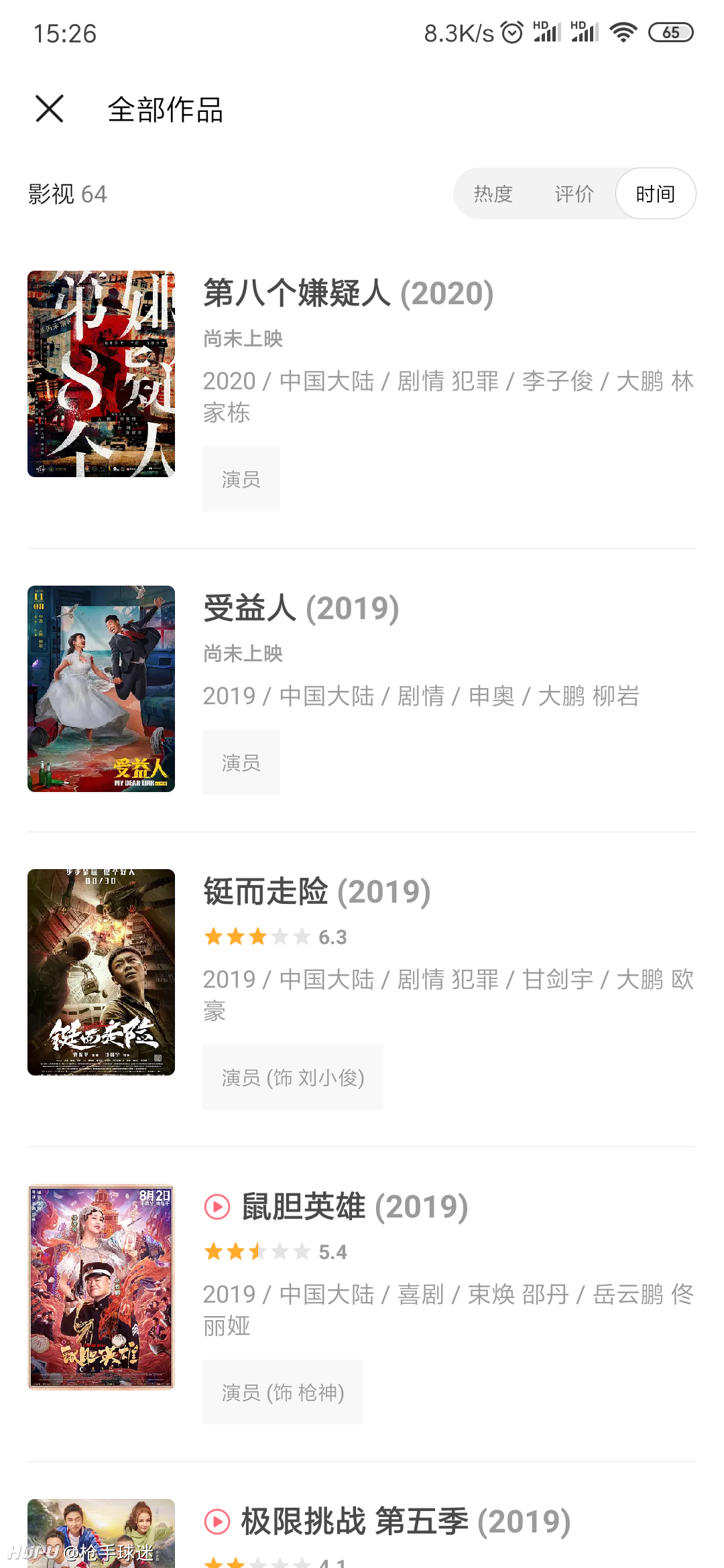Play 鼠胆英雄 via its play icon
The height and width of the screenshot is (1568, 724).
pyautogui.click(x=217, y=1207)
